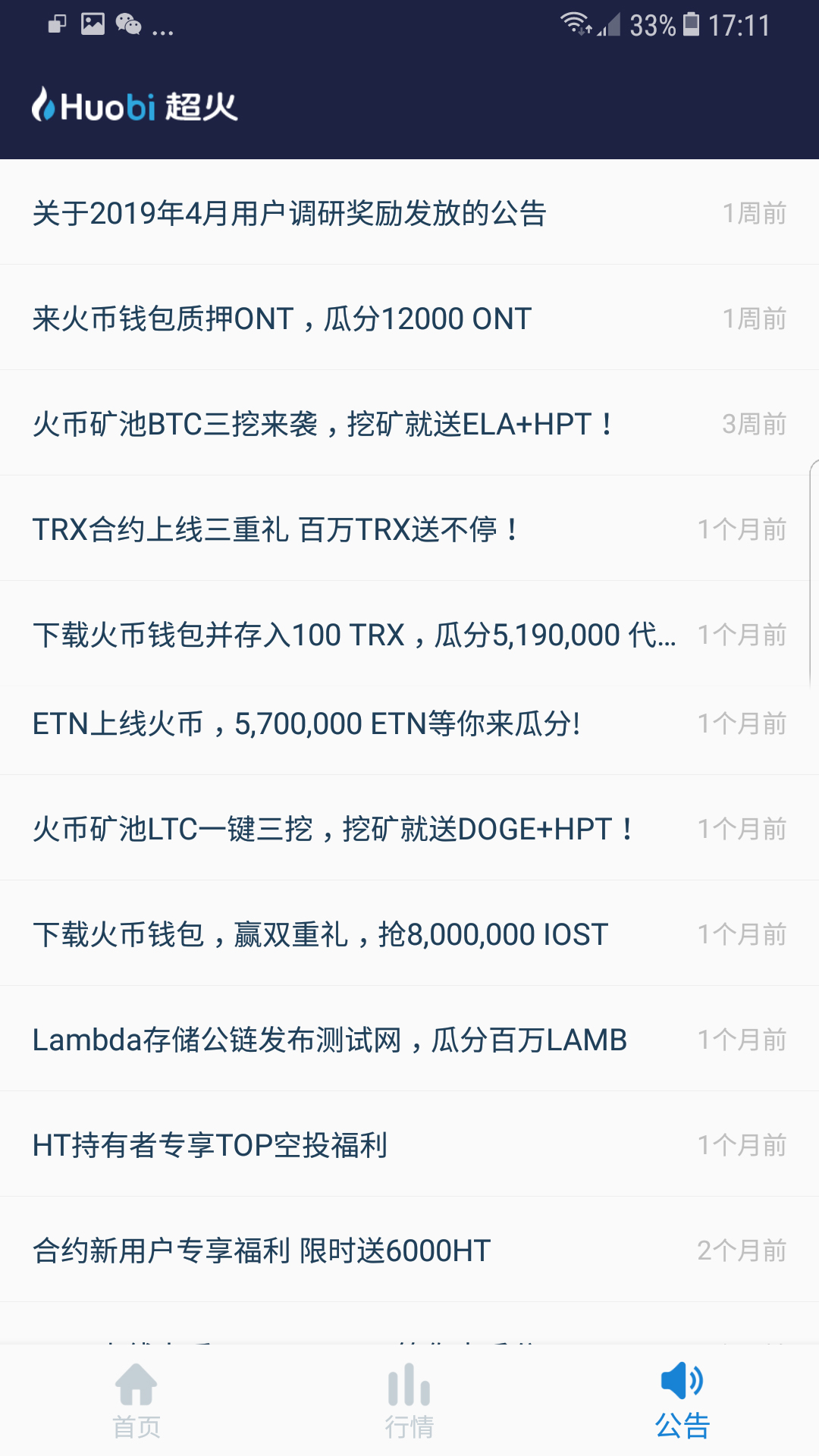Open ETN上线火币 announcement
The height and width of the screenshot is (1456, 819).
click(306, 723)
